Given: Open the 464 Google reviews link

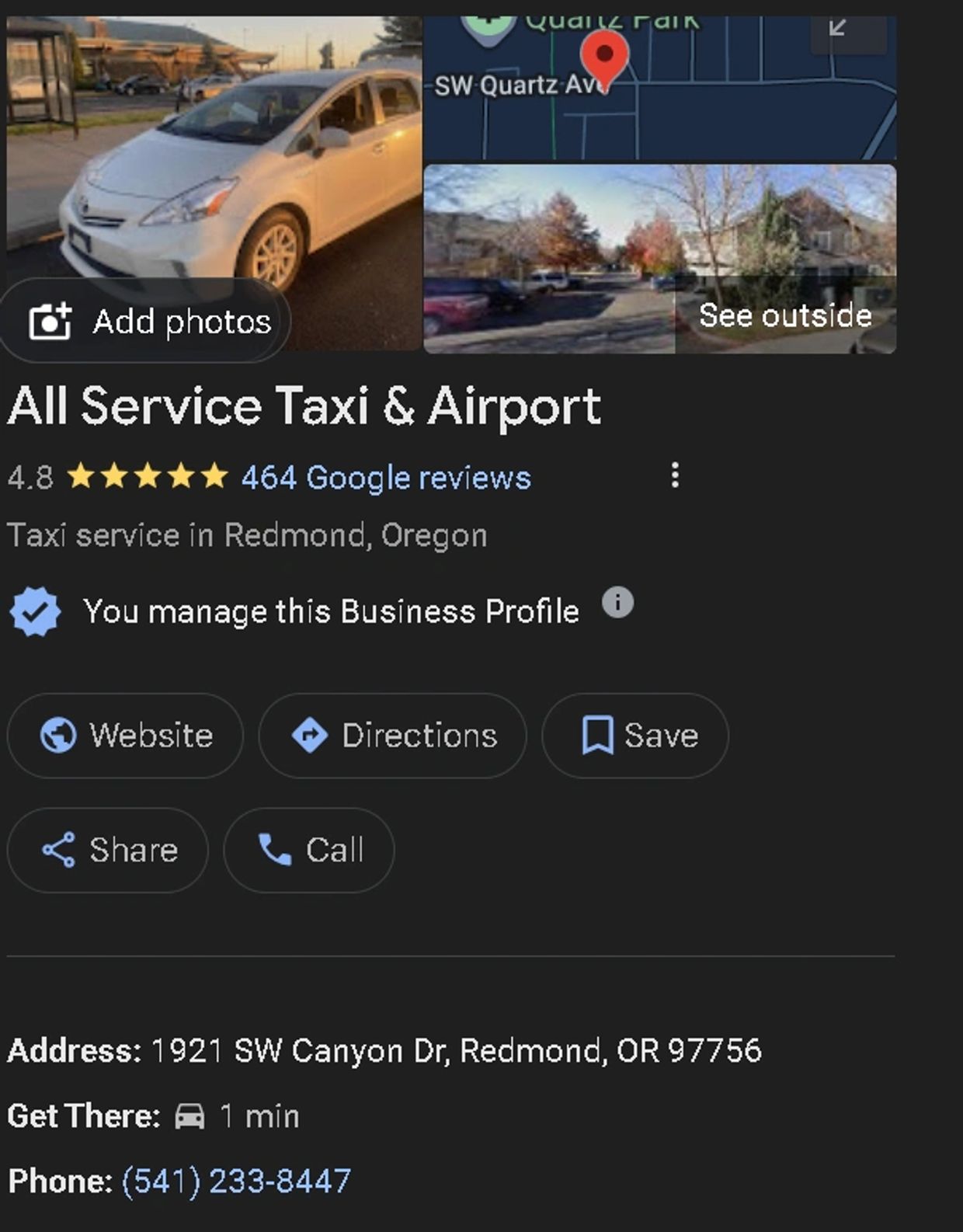Looking at the screenshot, I should 386,478.
